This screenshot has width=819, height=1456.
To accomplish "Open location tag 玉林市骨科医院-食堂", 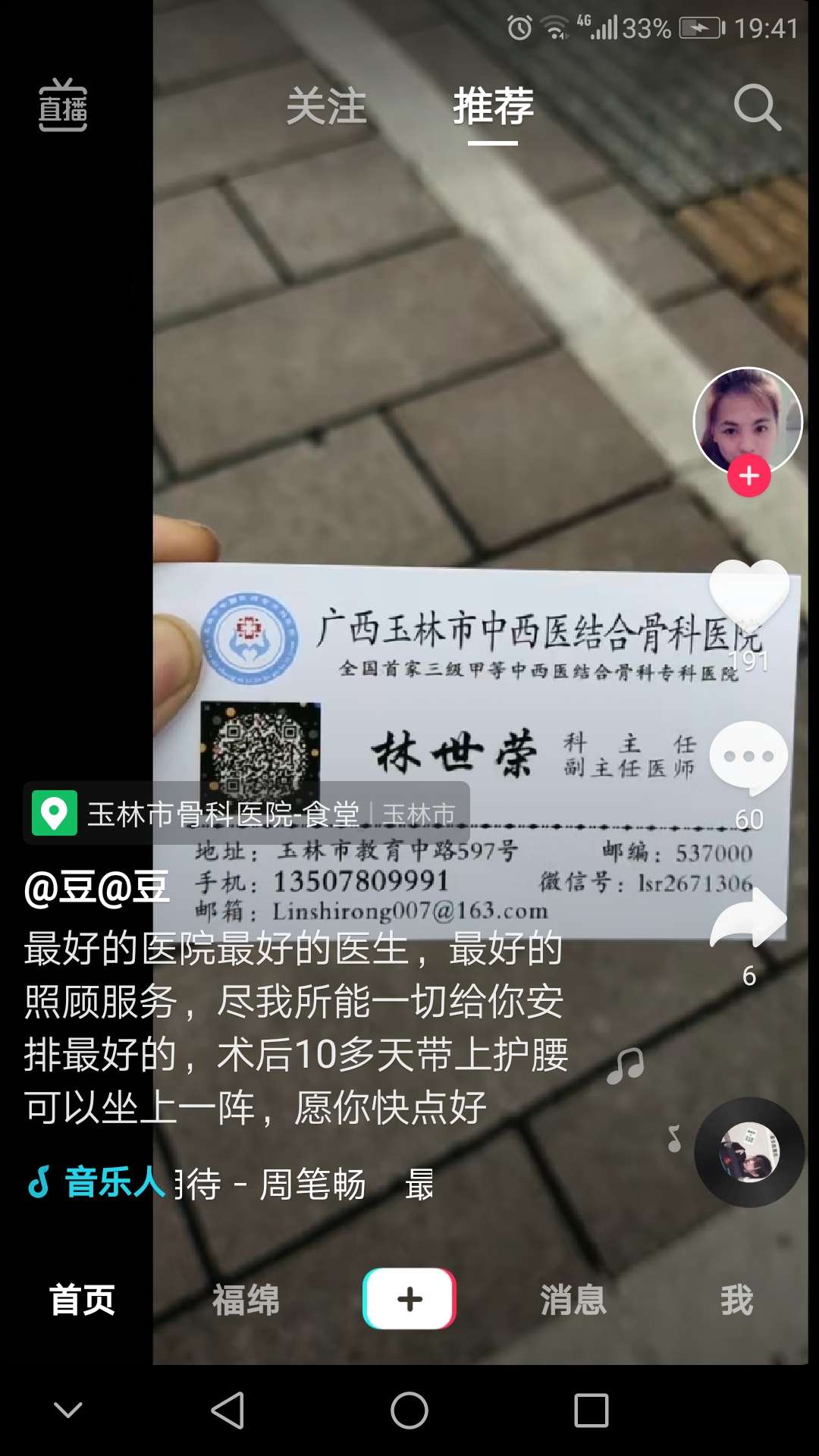I will pyautogui.click(x=224, y=814).
